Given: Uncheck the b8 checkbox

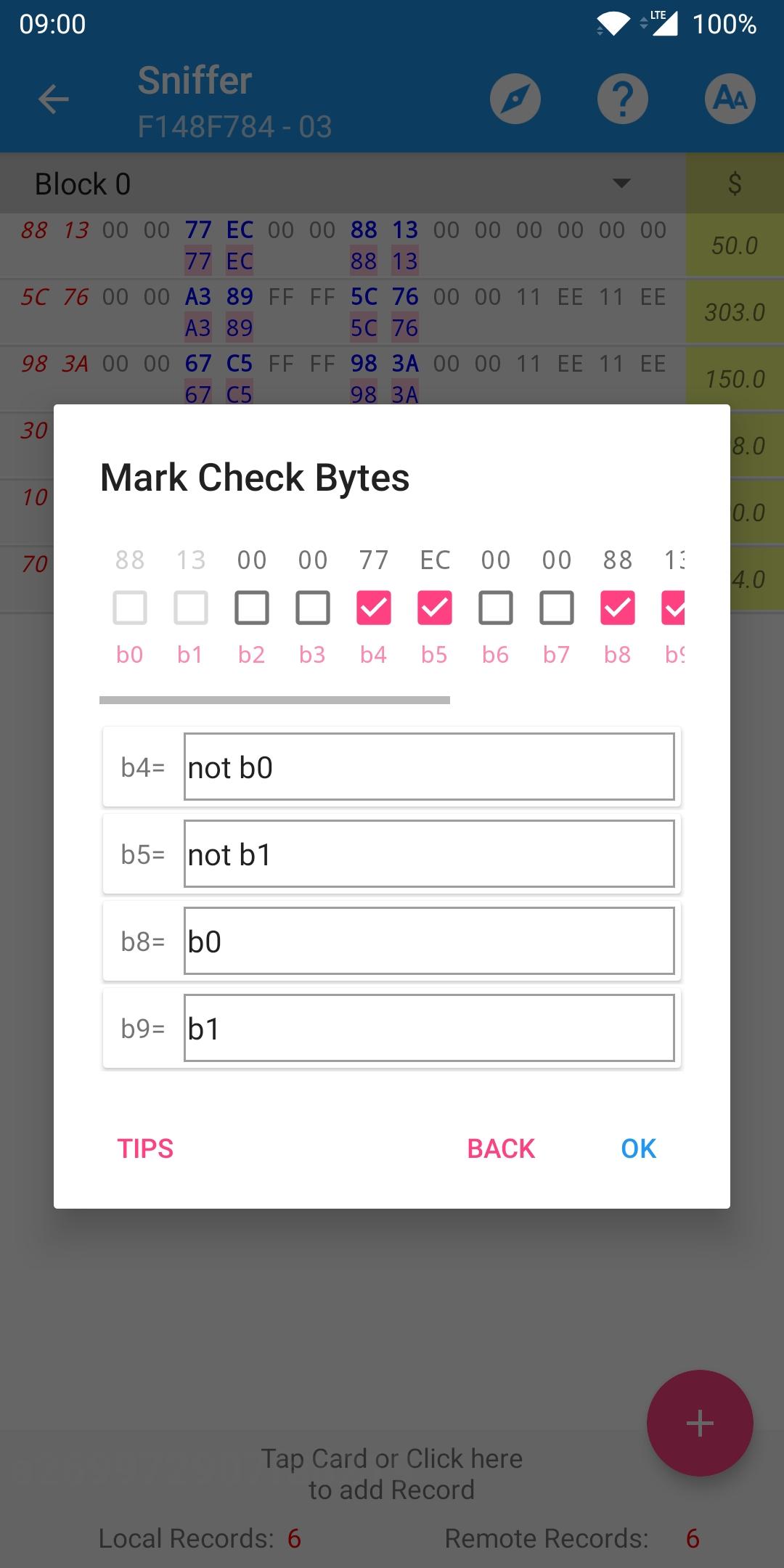Looking at the screenshot, I should (x=618, y=608).
